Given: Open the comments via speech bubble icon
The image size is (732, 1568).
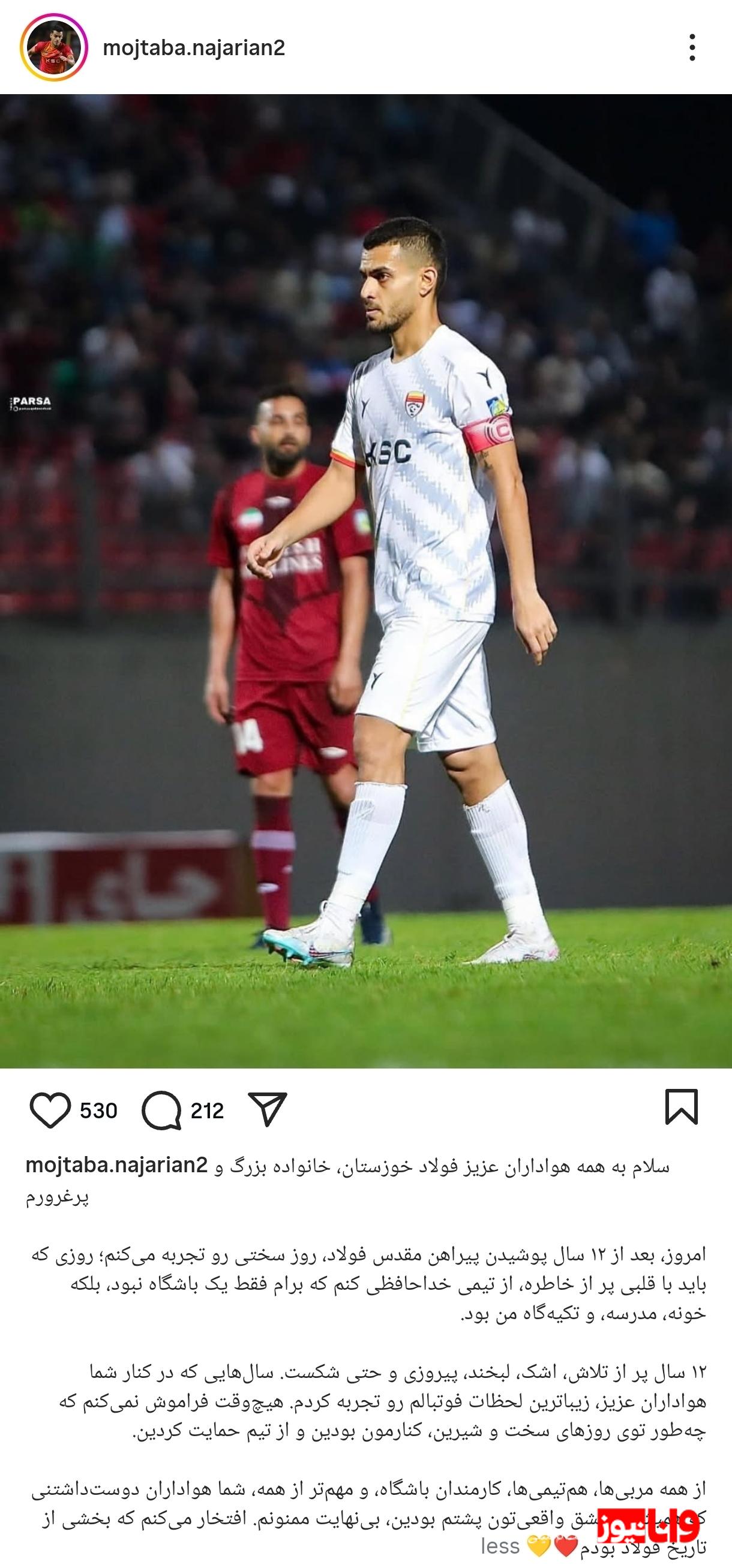Looking at the screenshot, I should click(x=161, y=1110).
